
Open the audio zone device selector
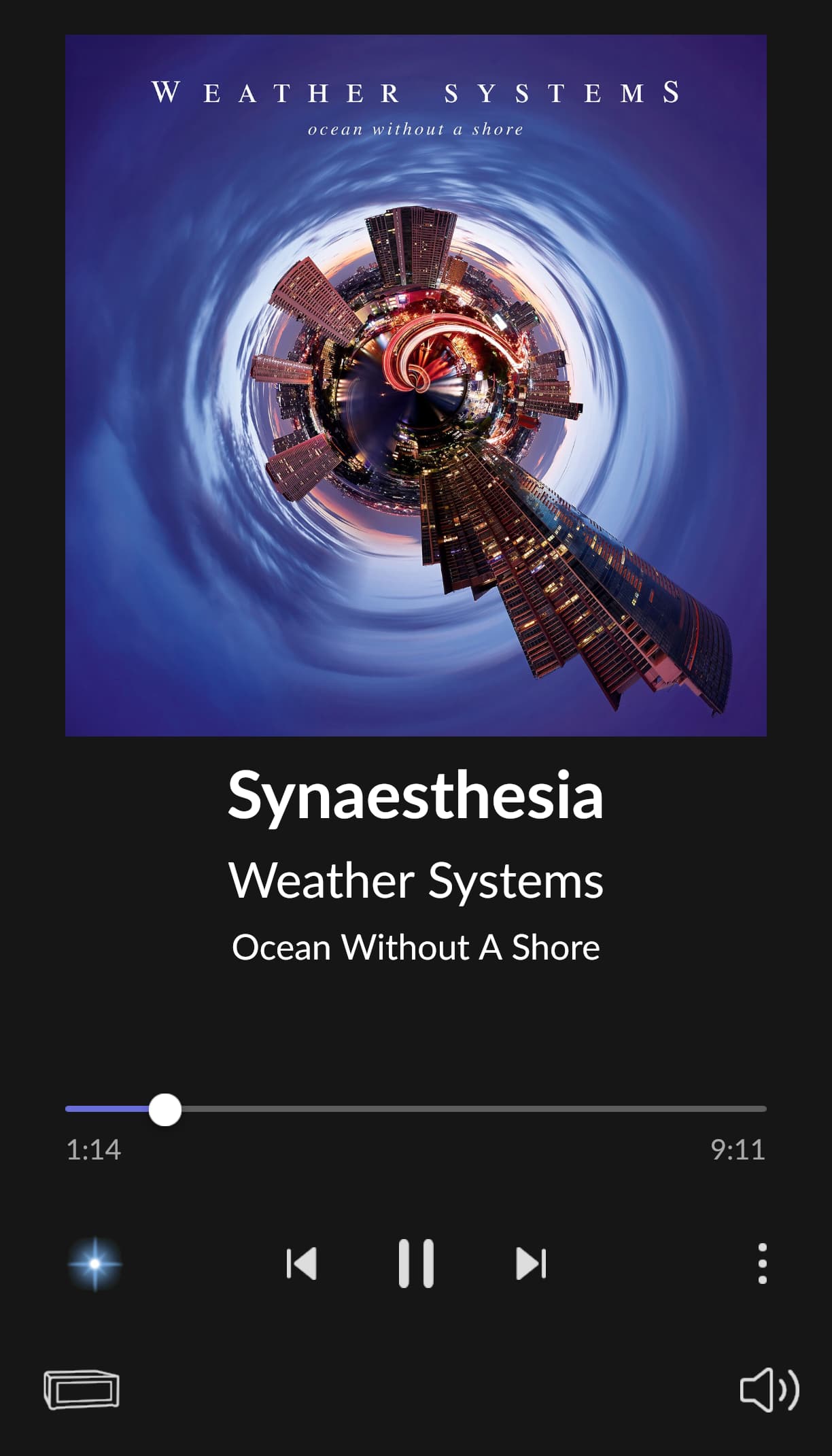click(82, 1389)
